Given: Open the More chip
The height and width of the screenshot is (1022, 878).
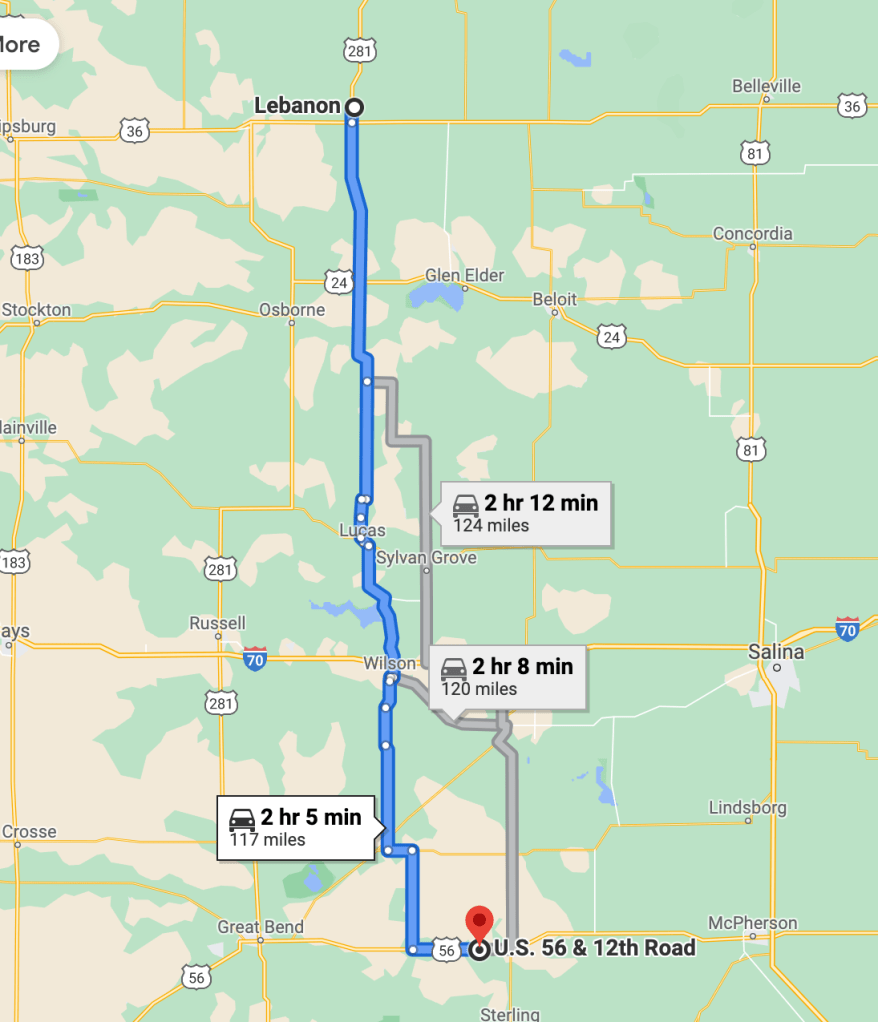Looking at the screenshot, I should coord(22,45).
